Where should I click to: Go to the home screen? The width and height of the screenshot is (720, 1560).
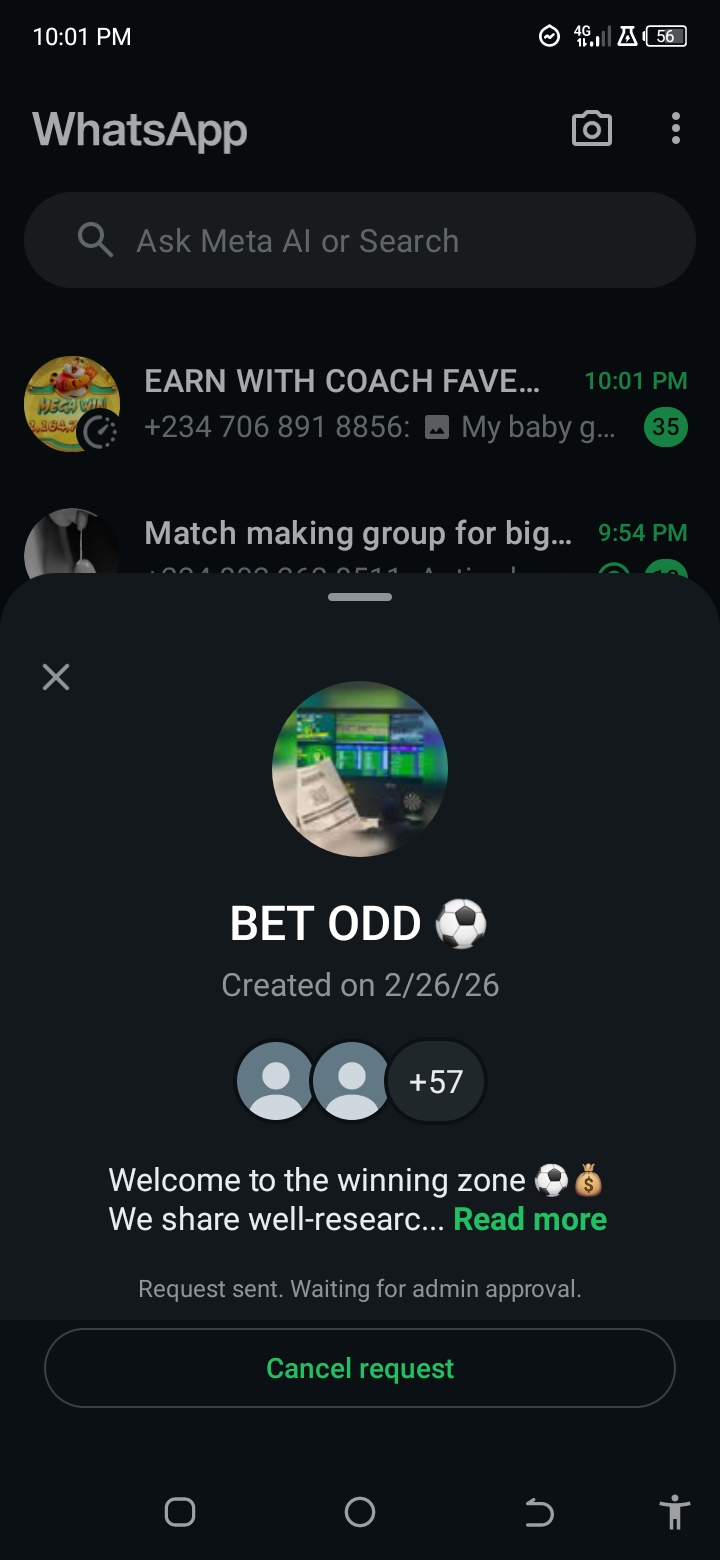pyautogui.click(x=360, y=1512)
